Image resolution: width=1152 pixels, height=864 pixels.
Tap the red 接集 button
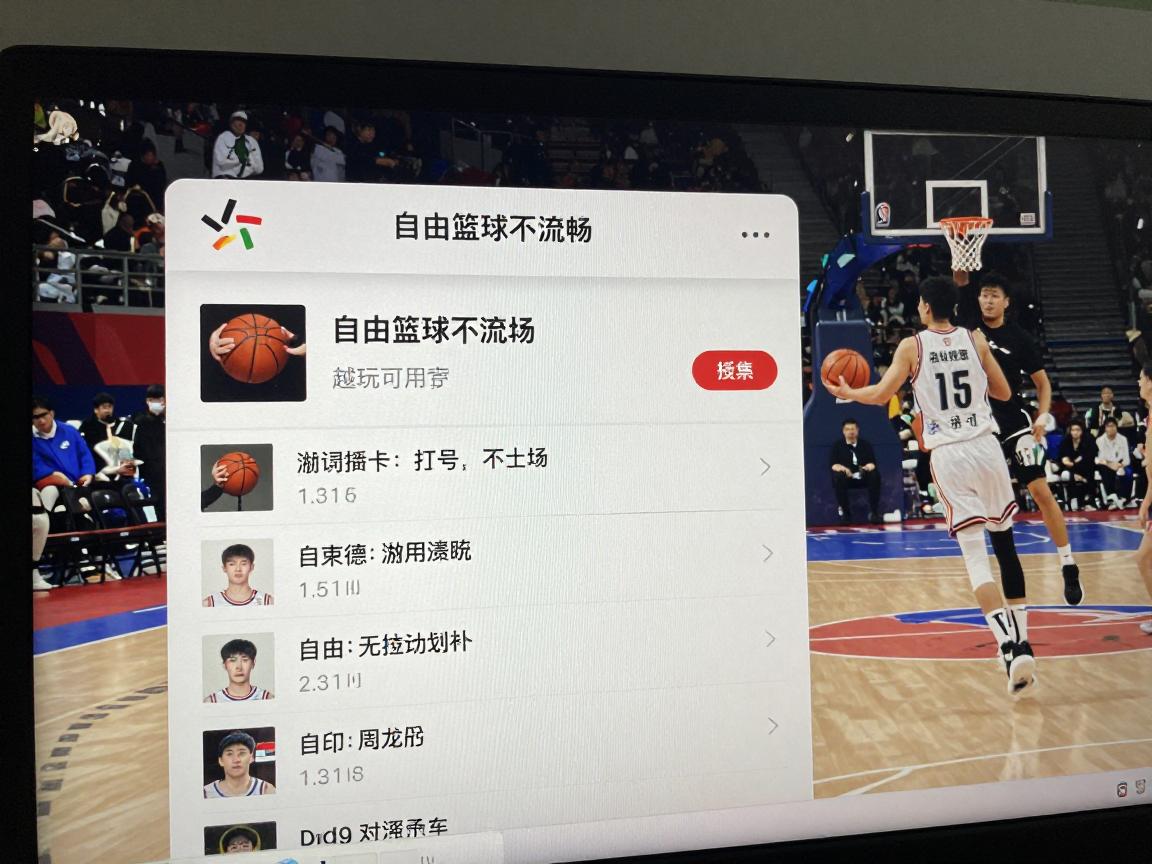click(734, 371)
